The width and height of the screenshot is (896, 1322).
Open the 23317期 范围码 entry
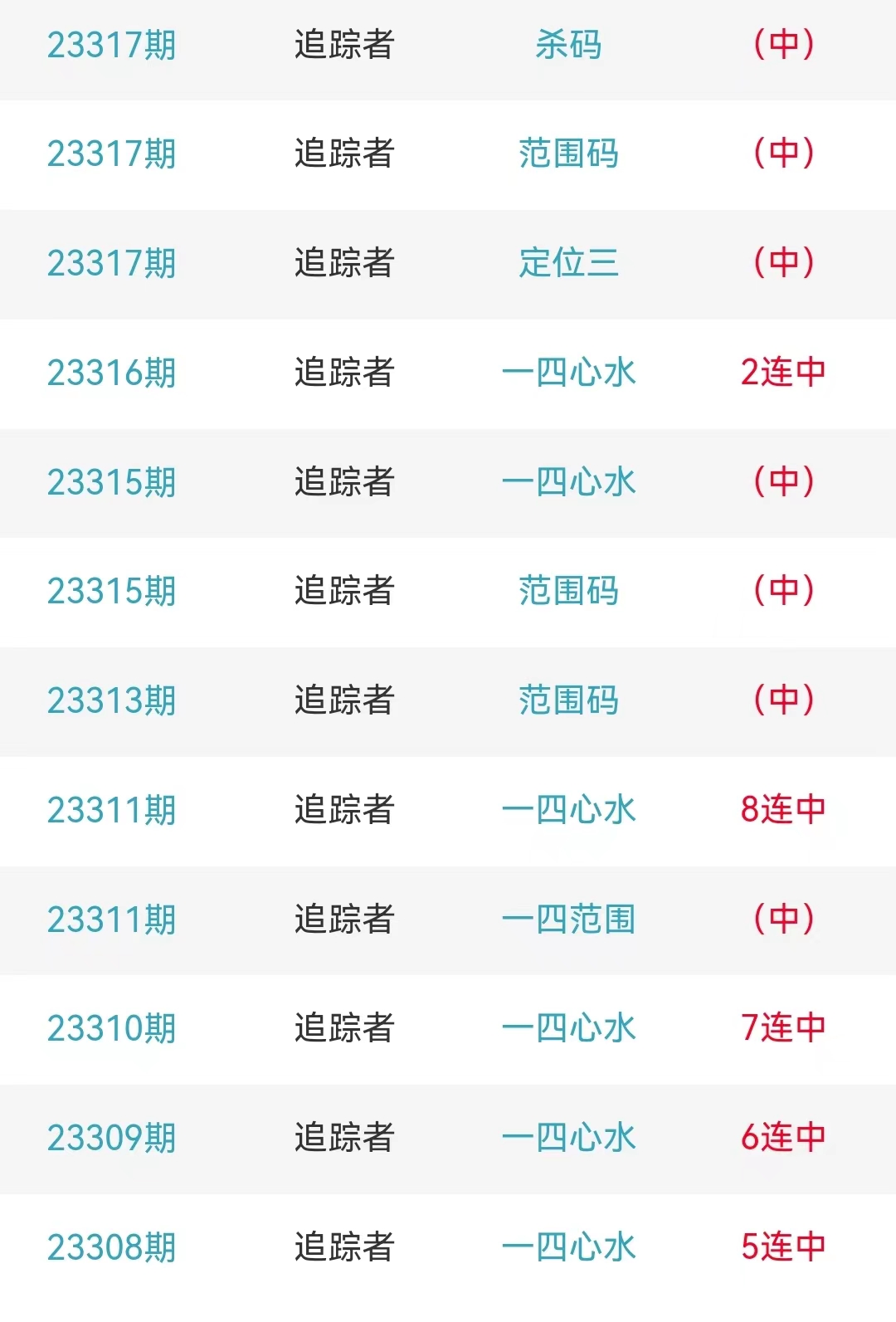[568, 154]
